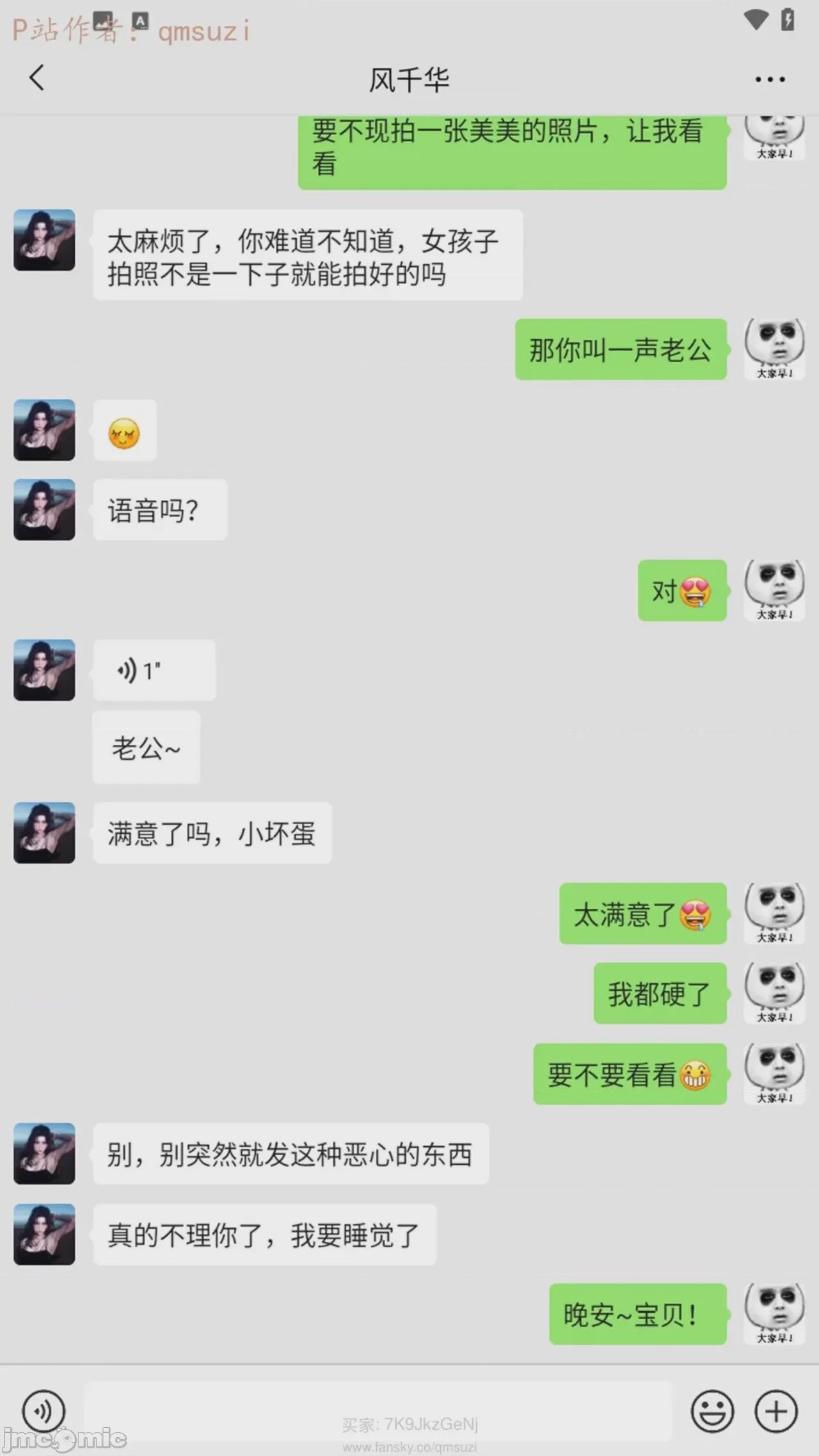
Task: Open the plus attachments menu
Action: 776,1411
